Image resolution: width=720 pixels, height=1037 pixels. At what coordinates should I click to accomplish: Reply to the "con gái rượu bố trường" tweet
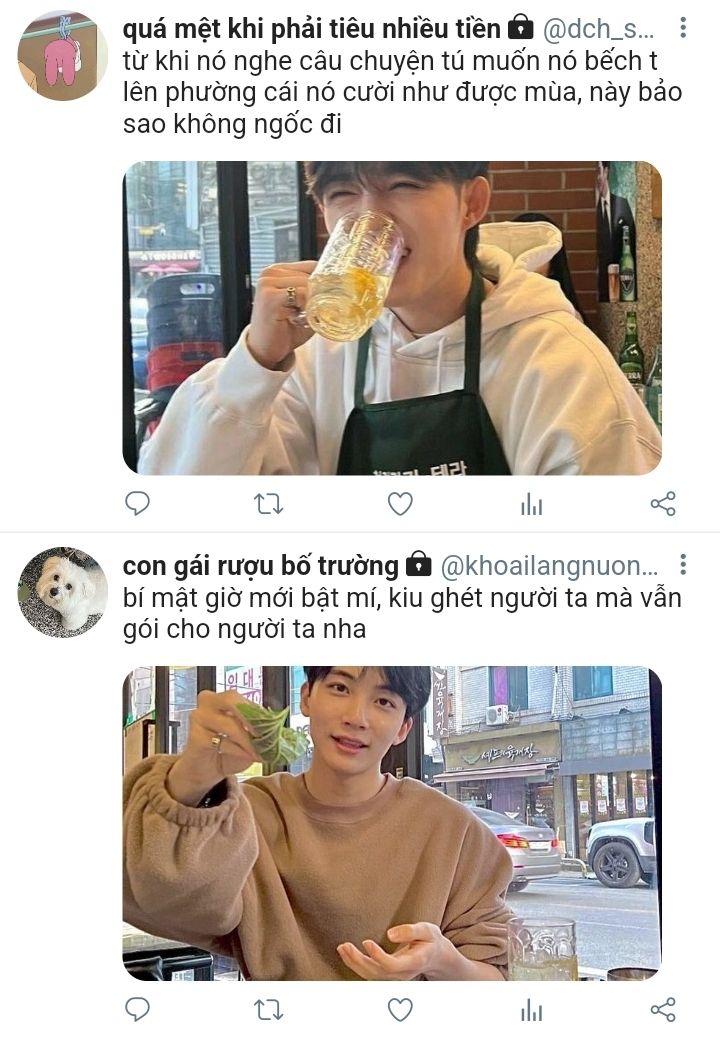[x=137, y=1010]
